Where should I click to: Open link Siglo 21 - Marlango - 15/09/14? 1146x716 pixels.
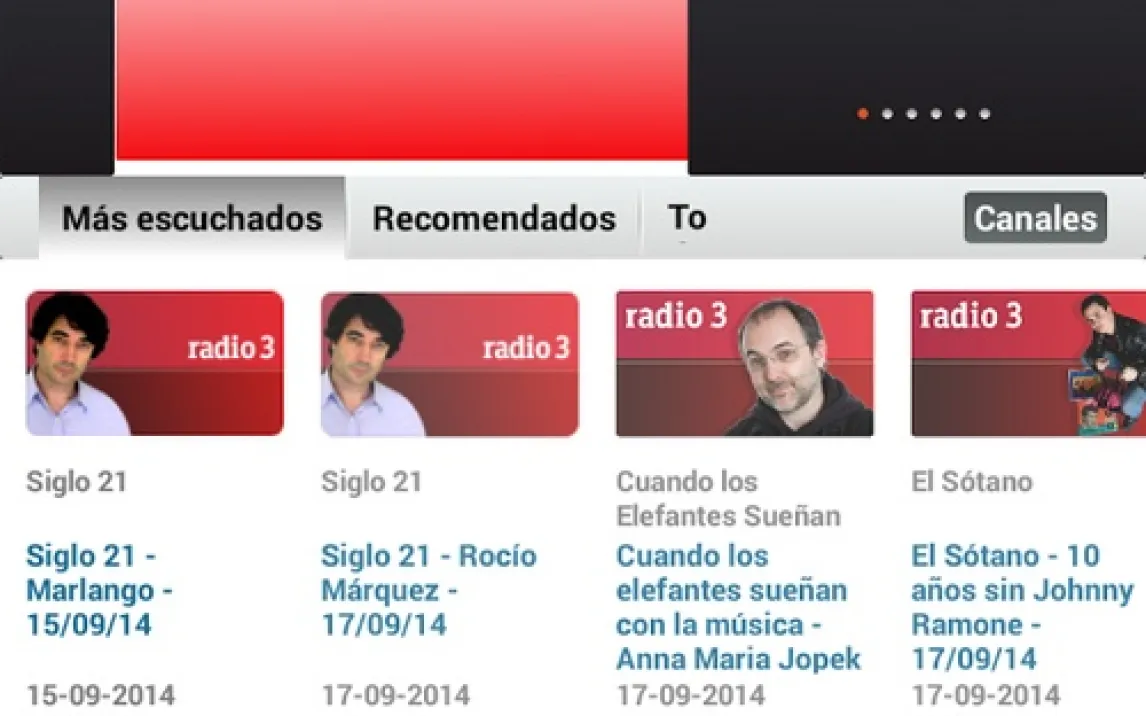coord(100,590)
